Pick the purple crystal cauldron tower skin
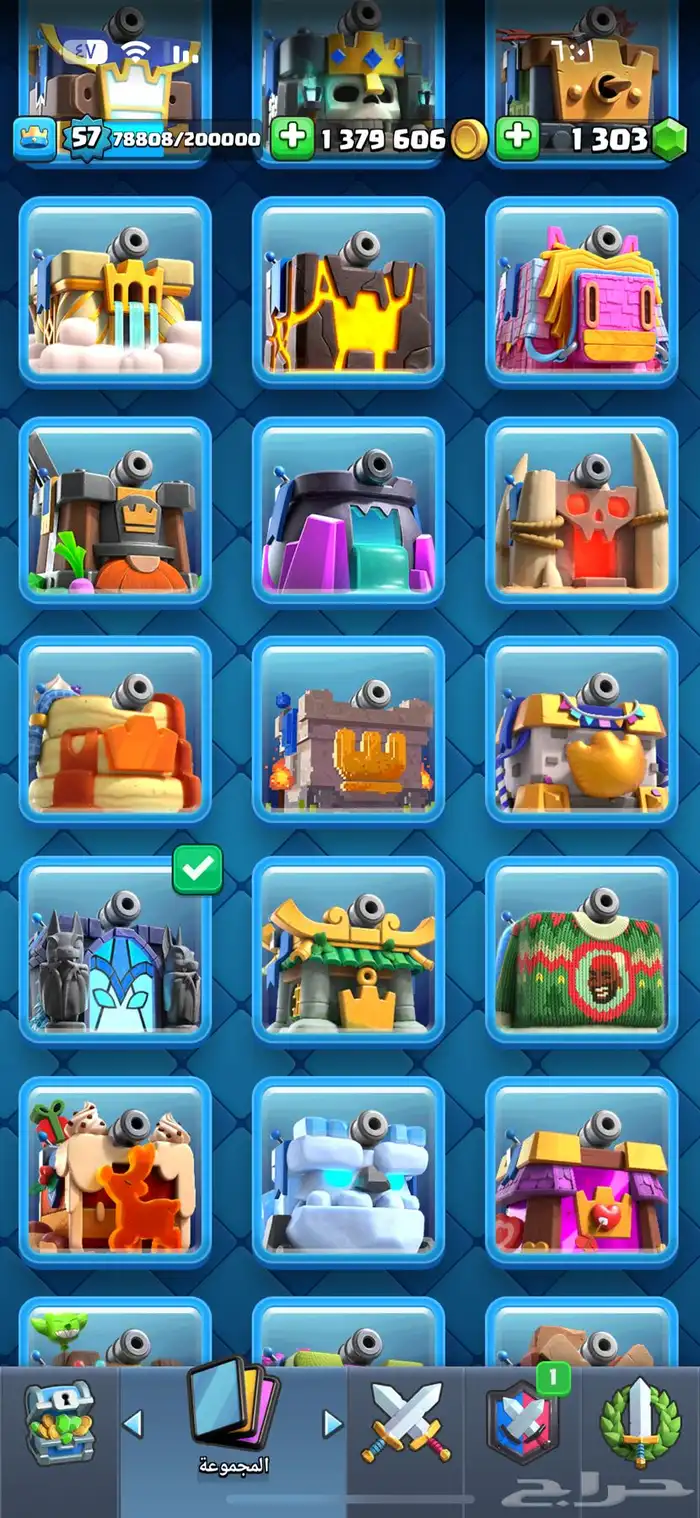700x1518 pixels. [348, 512]
